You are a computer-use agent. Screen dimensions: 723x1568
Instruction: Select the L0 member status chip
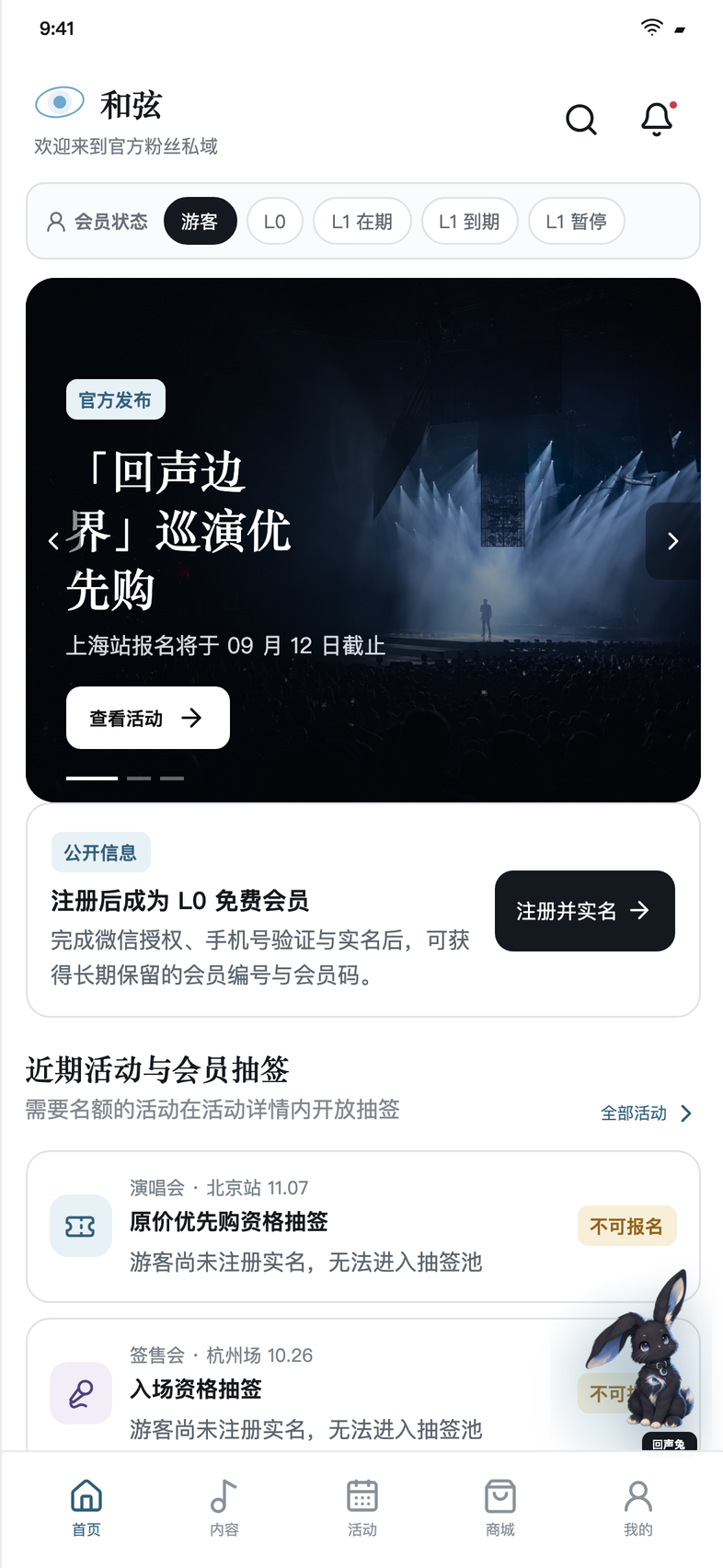[275, 222]
